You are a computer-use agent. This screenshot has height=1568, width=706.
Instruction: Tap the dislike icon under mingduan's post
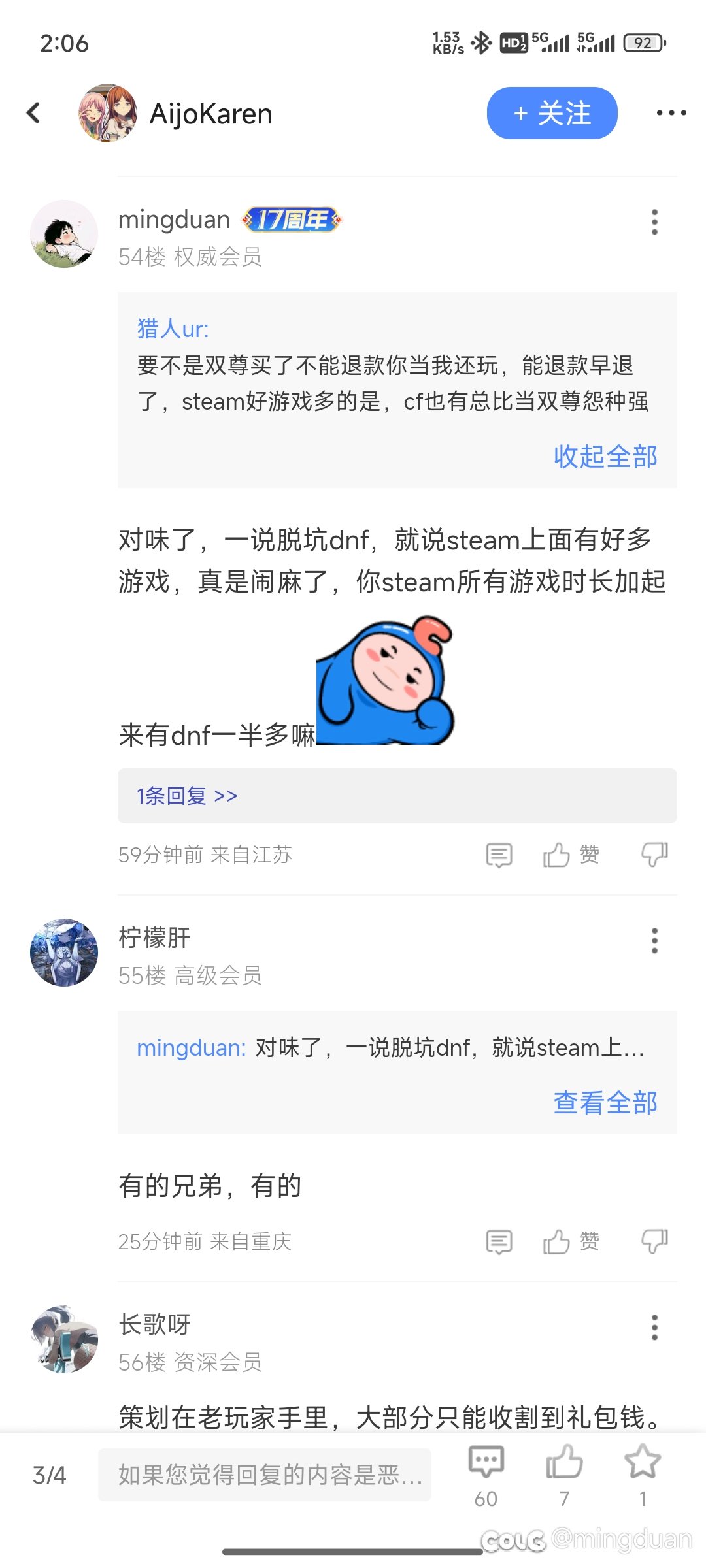pyautogui.click(x=653, y=854)
